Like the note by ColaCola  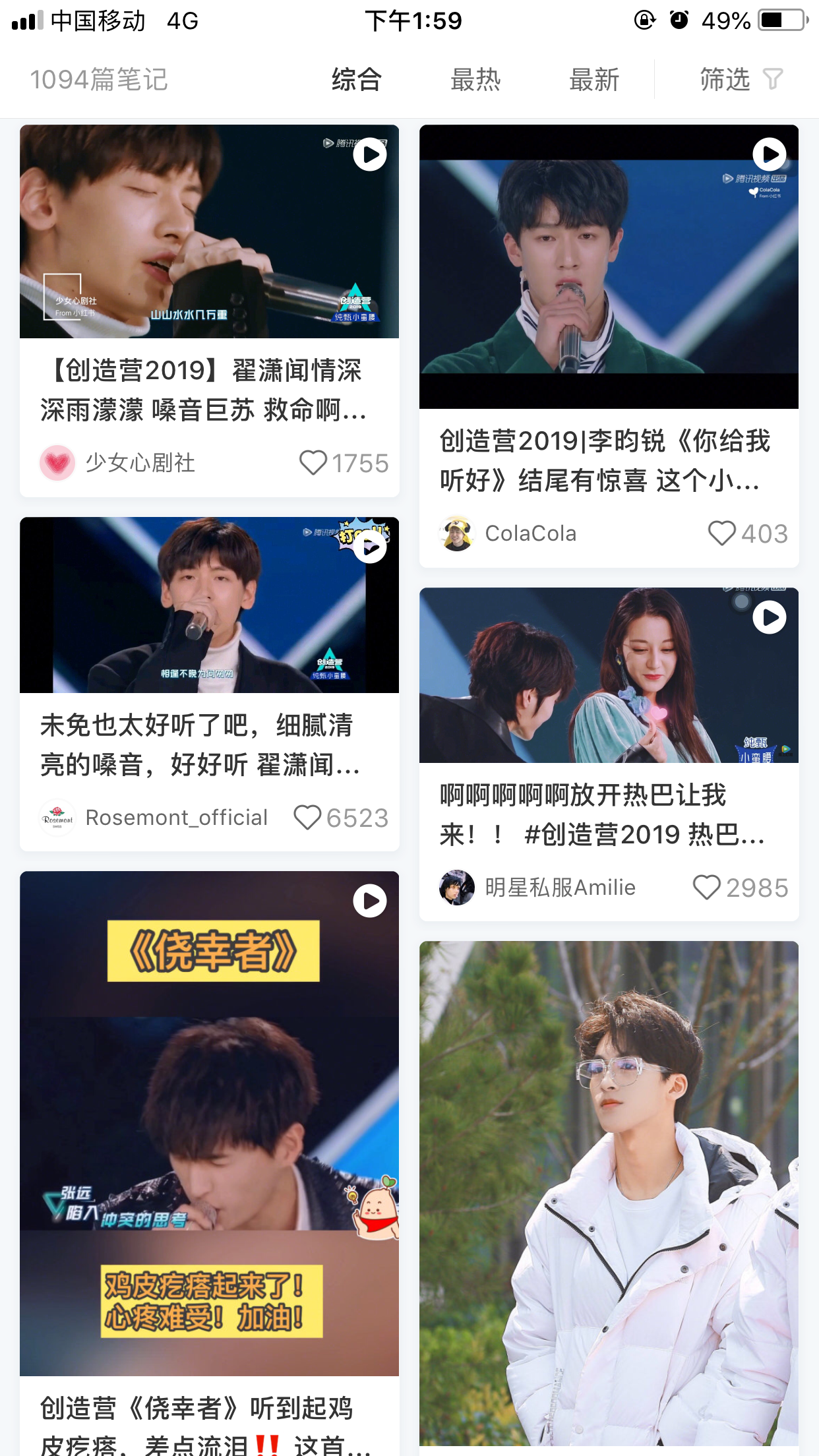point(721,533)
